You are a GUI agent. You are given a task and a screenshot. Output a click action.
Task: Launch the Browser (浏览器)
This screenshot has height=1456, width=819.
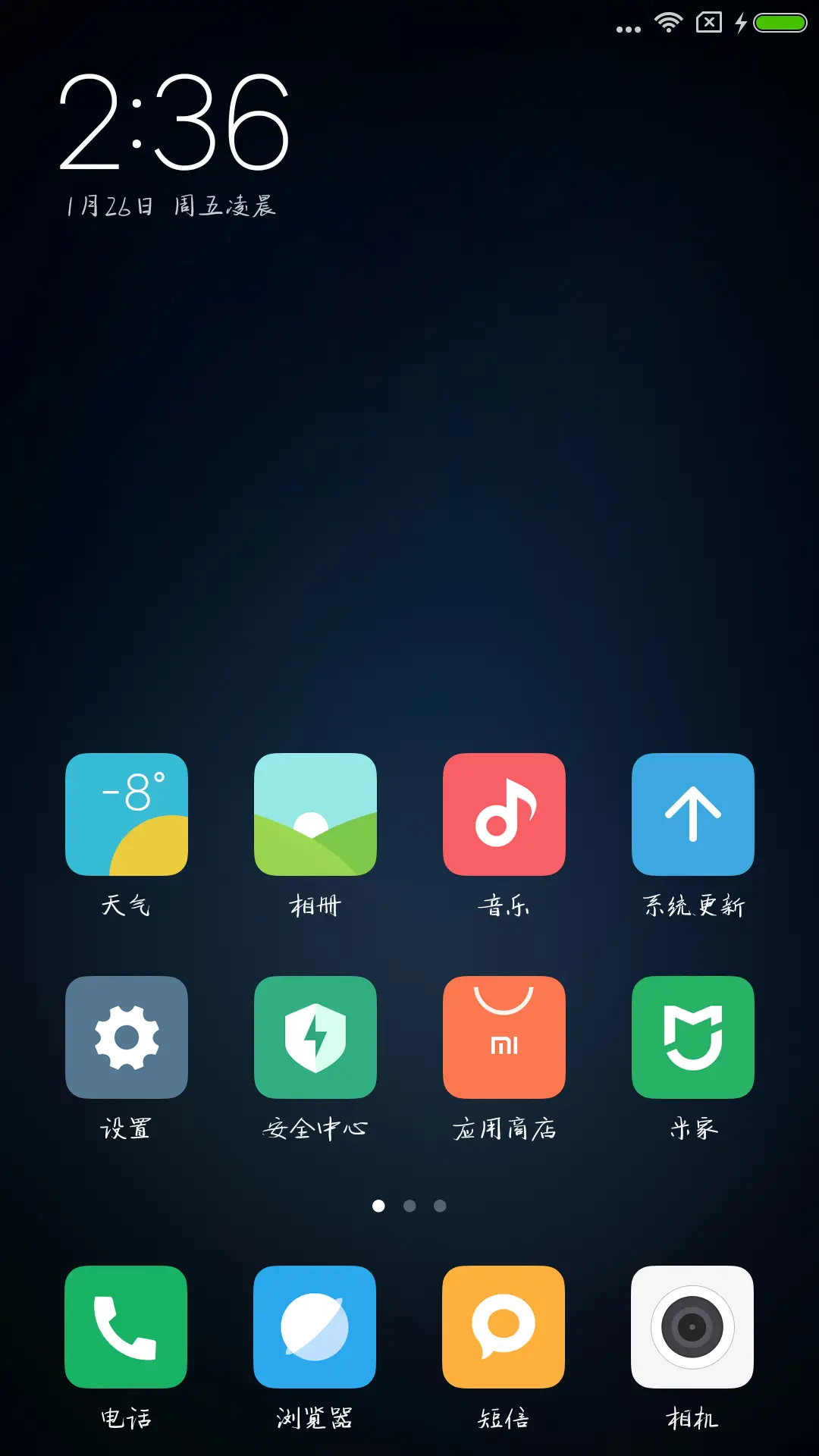pyautogui.click(x=315, y=1326)
